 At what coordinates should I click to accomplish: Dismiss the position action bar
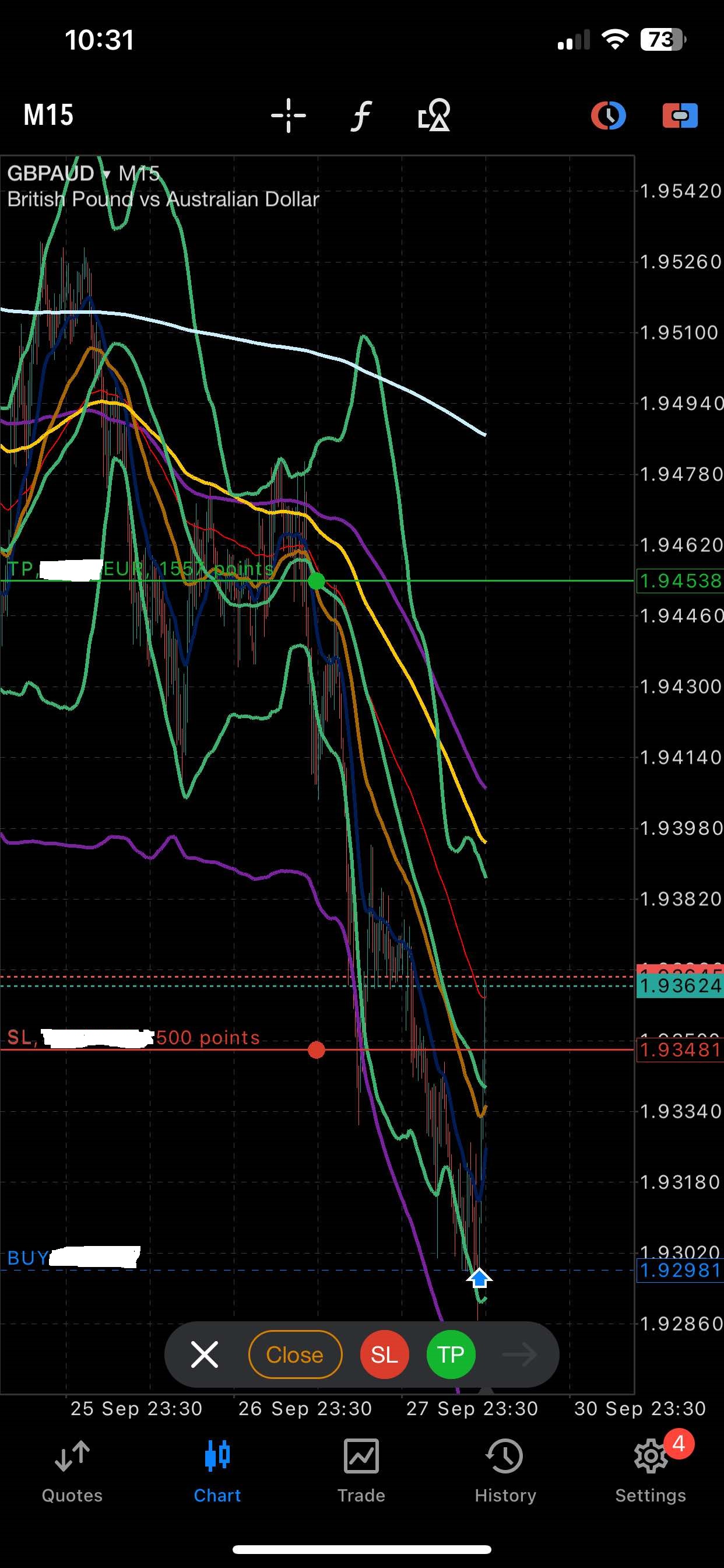[x=205, y=1354]
